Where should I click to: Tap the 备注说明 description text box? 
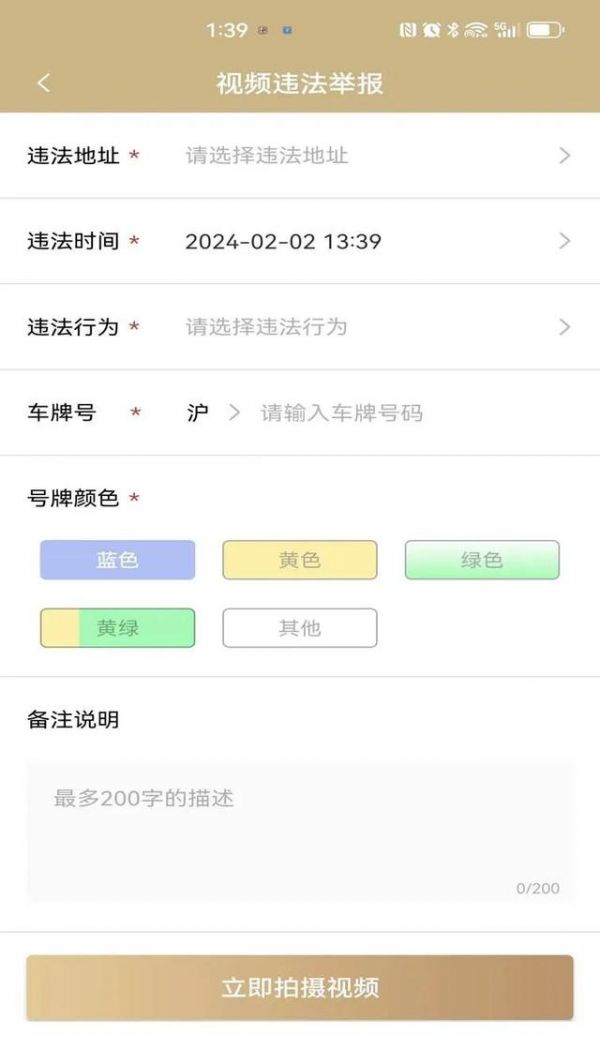[300, 830]
